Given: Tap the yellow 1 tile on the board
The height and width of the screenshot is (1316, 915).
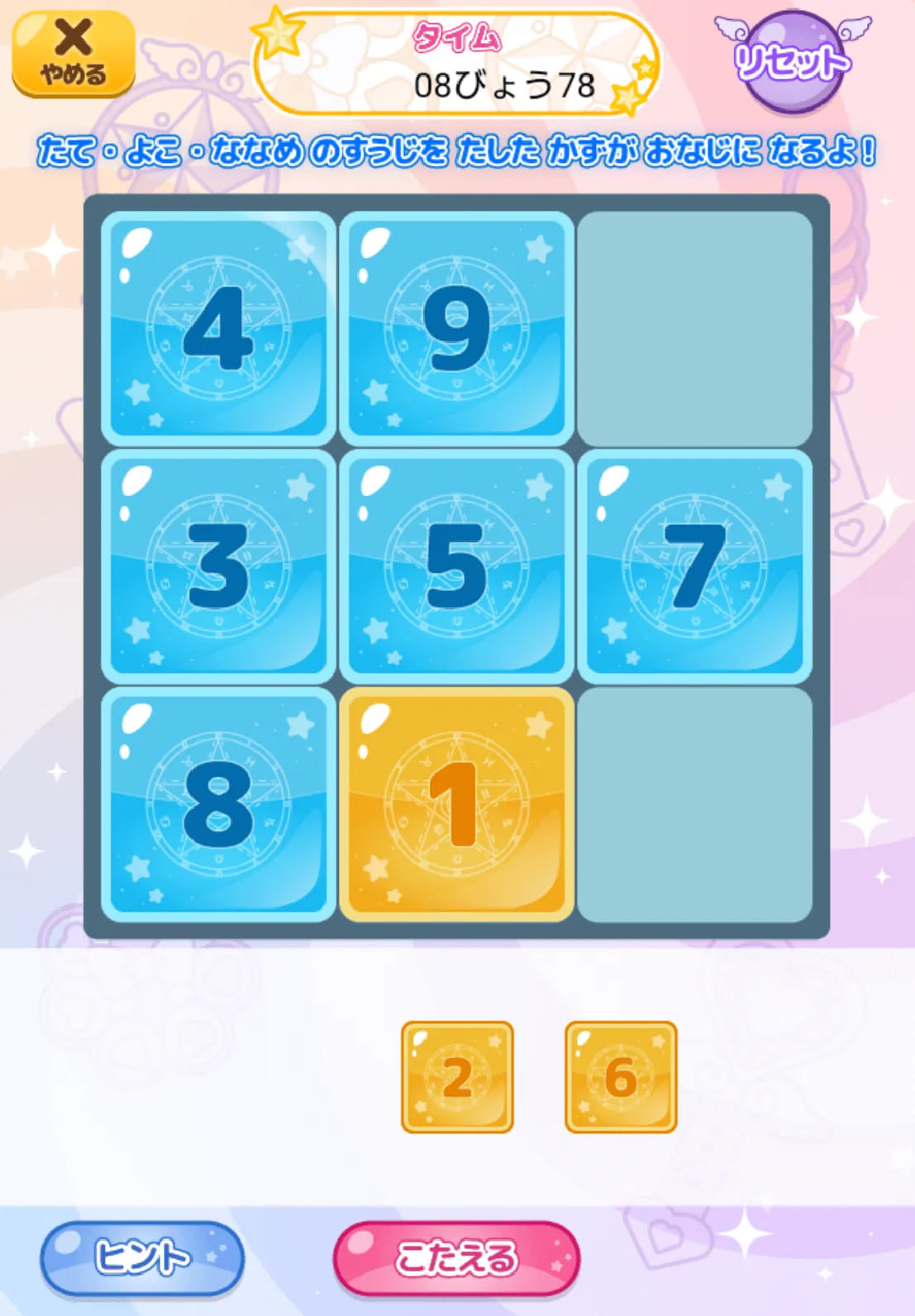Looking at the screenshot, I should [457, 804].
